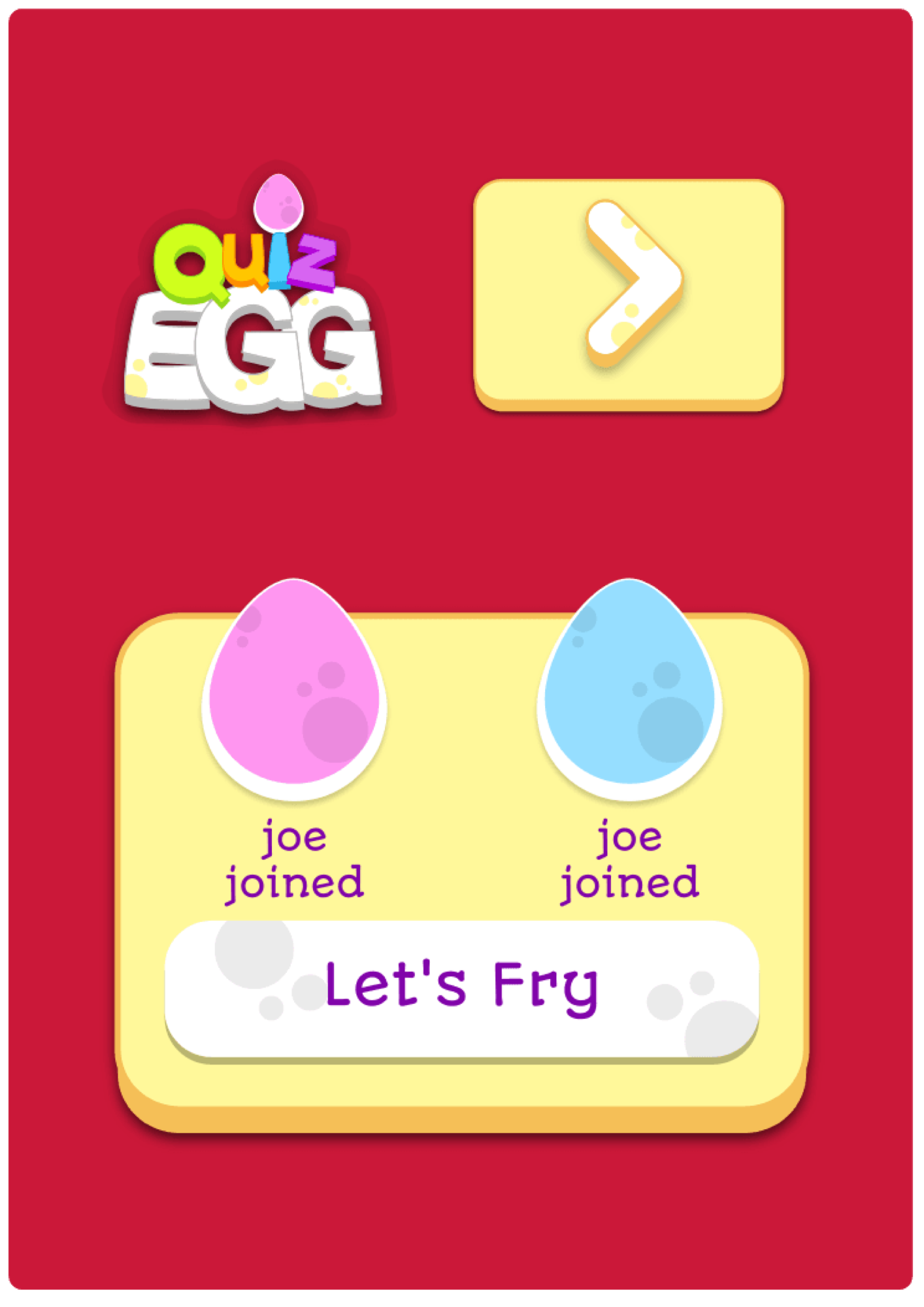The height and width of the screenshot is (1307, 924).
Task: Click the green Q in the logo
Action: click(190, 261)
